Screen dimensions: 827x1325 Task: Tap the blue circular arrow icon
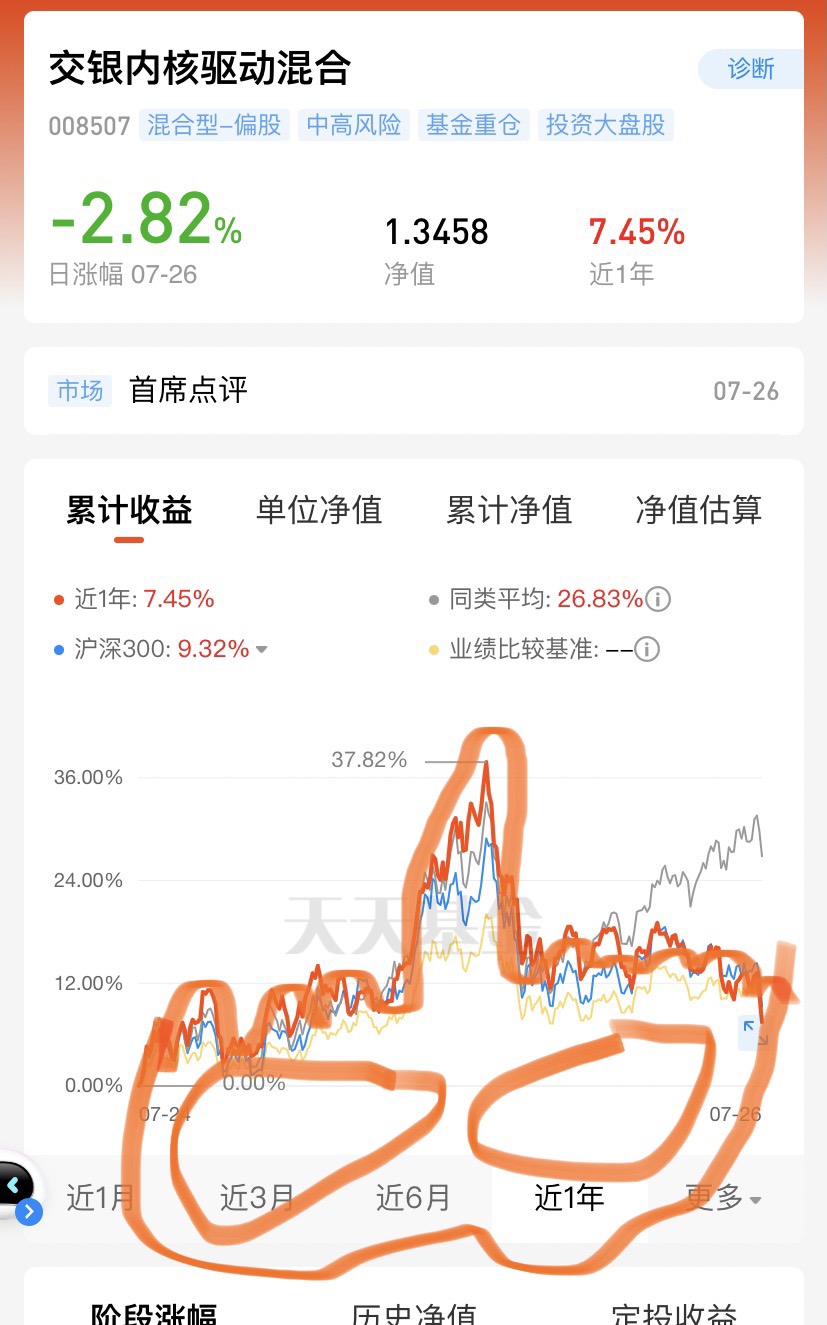point(29,1211)
